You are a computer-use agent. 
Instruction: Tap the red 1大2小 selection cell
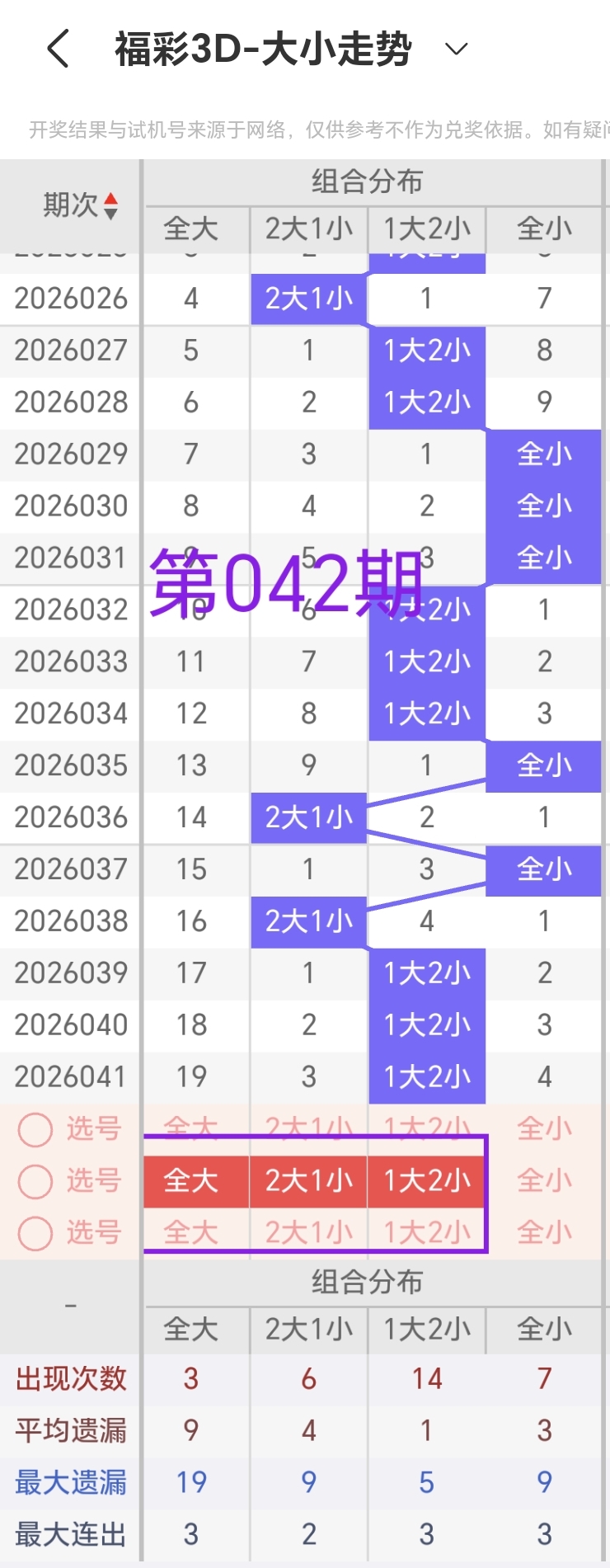tap(426, 1181)
